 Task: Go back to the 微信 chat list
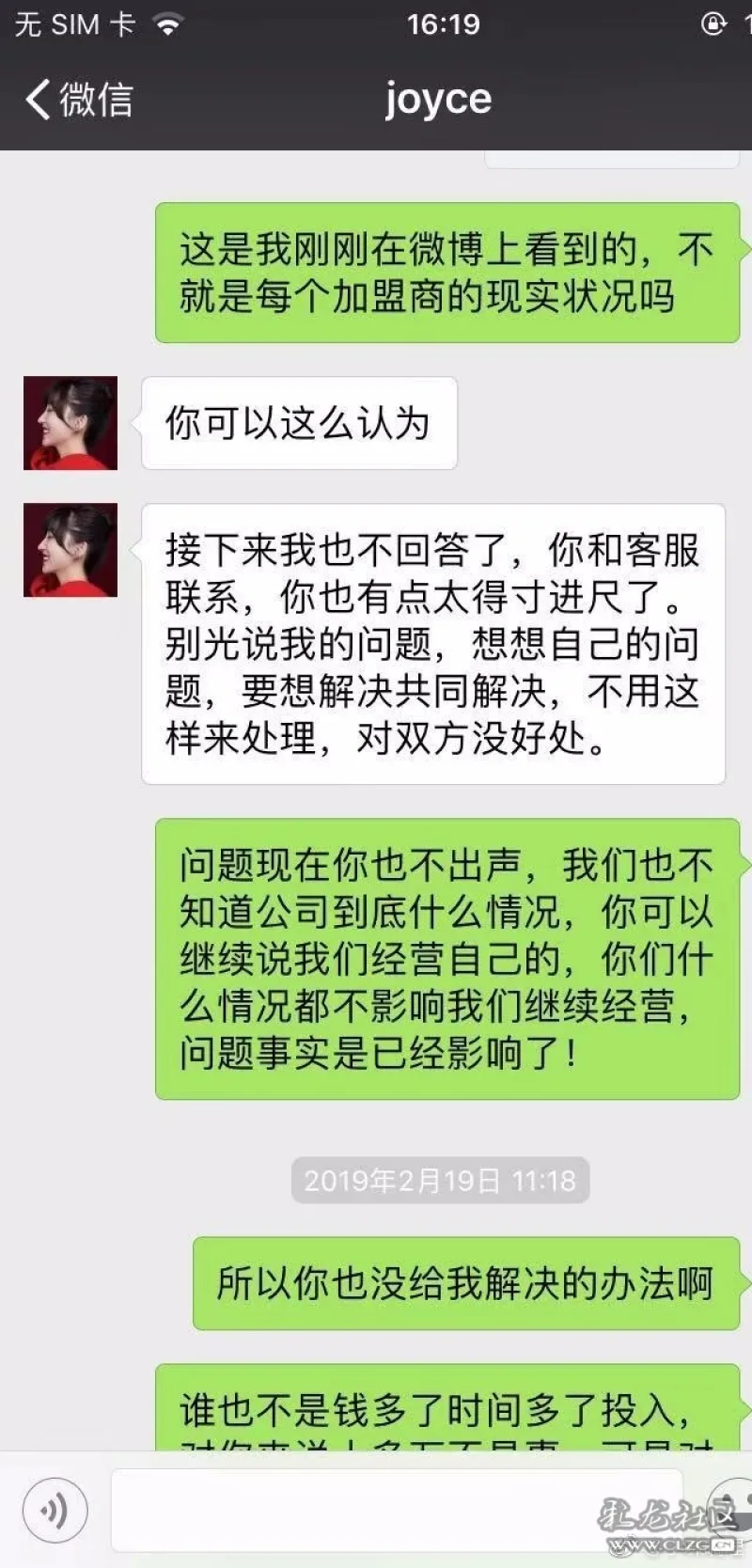point(79,100)
